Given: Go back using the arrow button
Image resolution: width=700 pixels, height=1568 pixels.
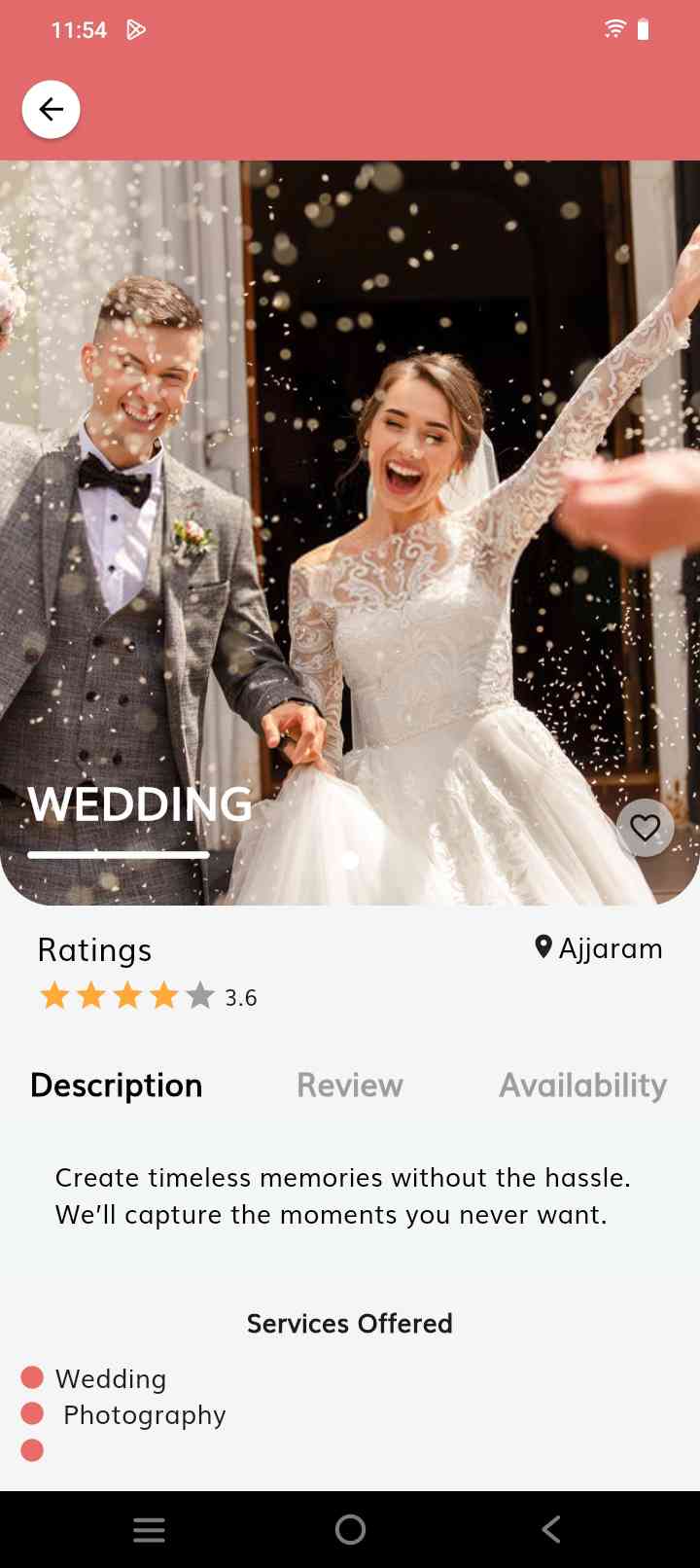Looking at the screenshot, I should pos(52,109).
